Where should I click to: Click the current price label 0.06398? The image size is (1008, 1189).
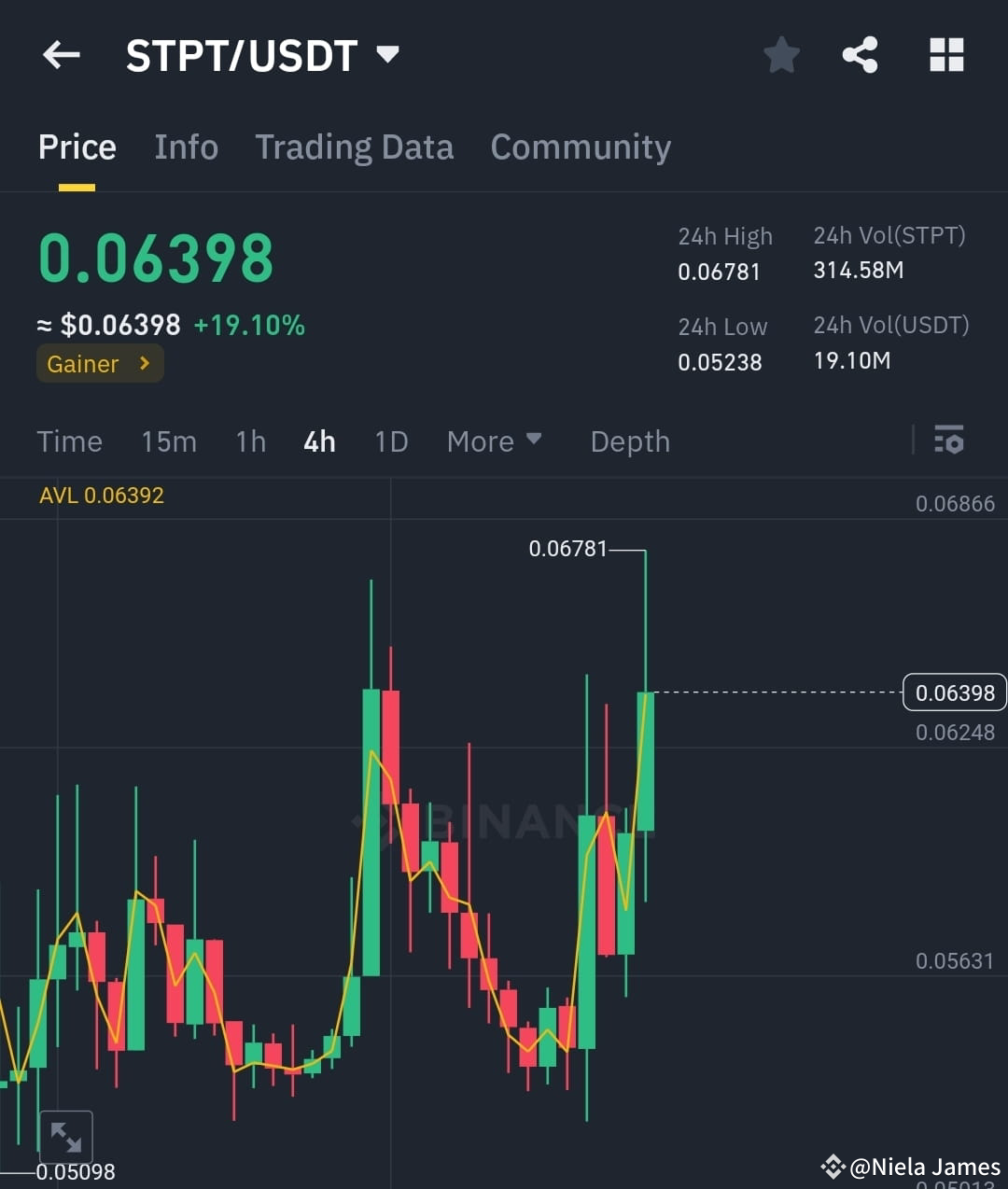tap(954, 692)
